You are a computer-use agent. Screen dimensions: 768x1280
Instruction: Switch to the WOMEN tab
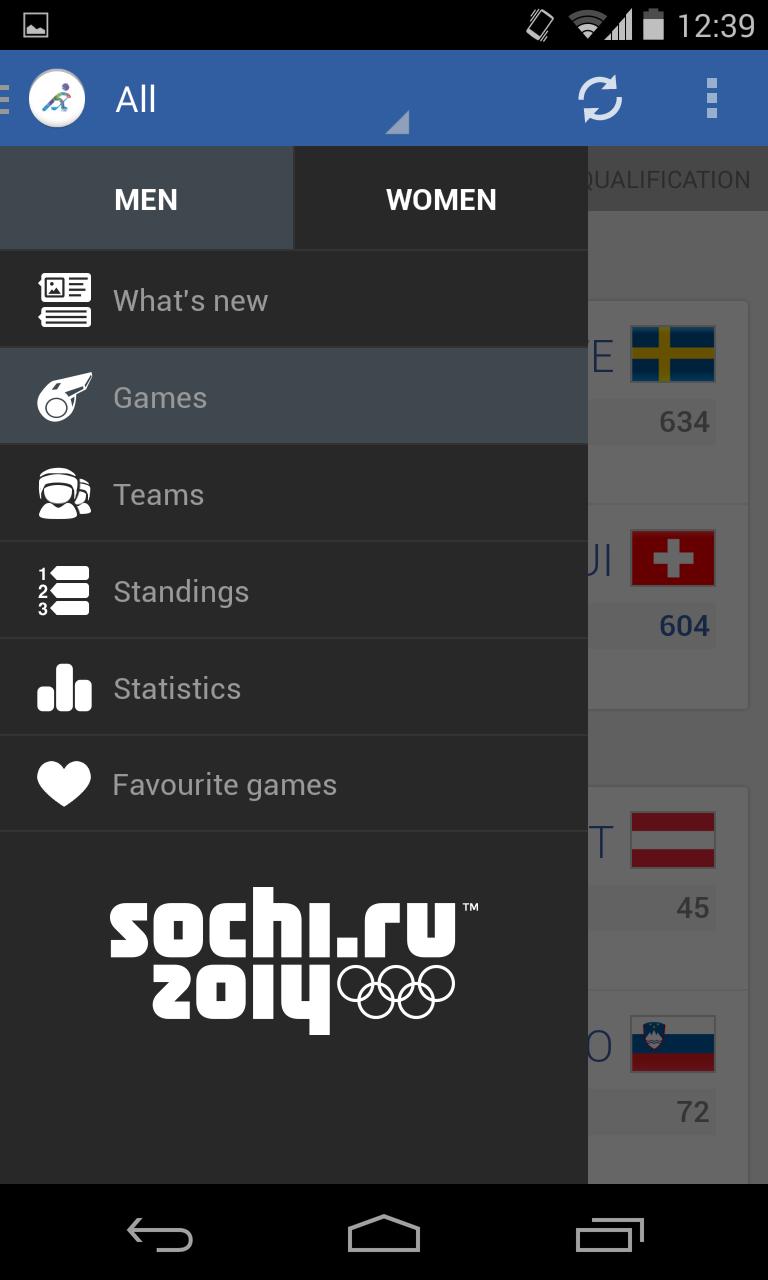[440, 199]
